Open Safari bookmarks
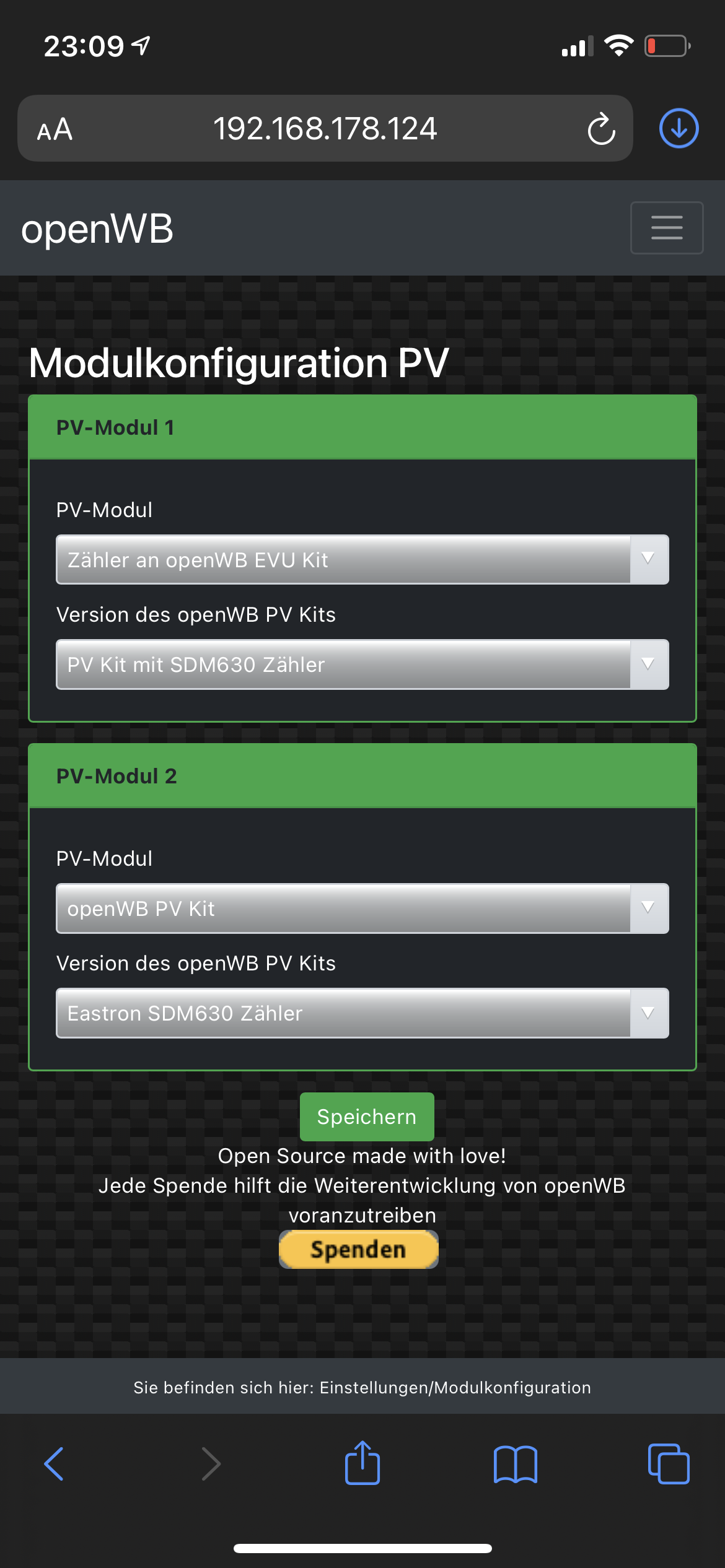The height and width of the screenshot is (1568, 725). pyautogui.click(x=515, y=1464)
